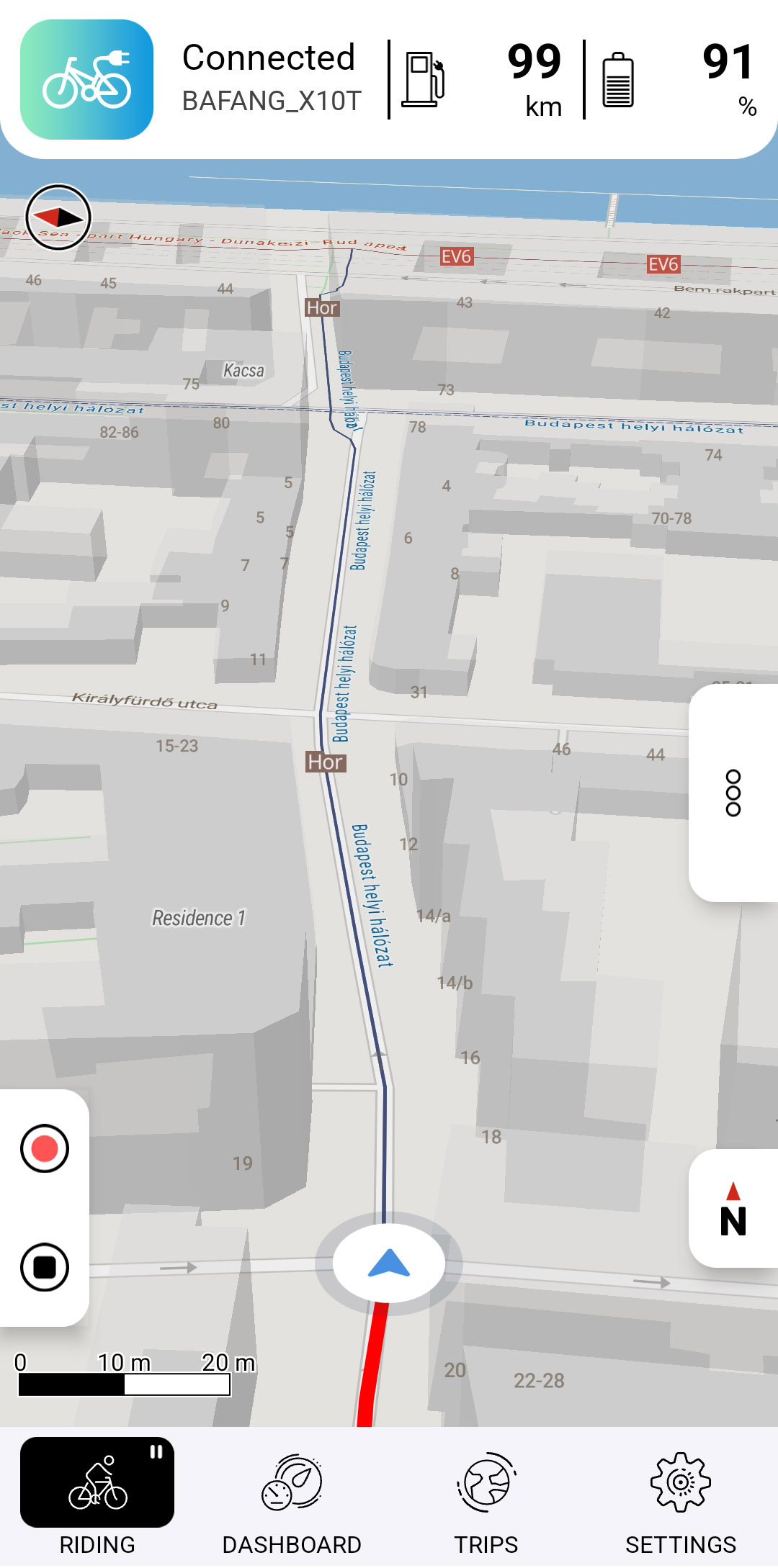This screenshot has width=778, height=1568.
Task: Tap the connected e-bike icon
Action: (86, 79)
